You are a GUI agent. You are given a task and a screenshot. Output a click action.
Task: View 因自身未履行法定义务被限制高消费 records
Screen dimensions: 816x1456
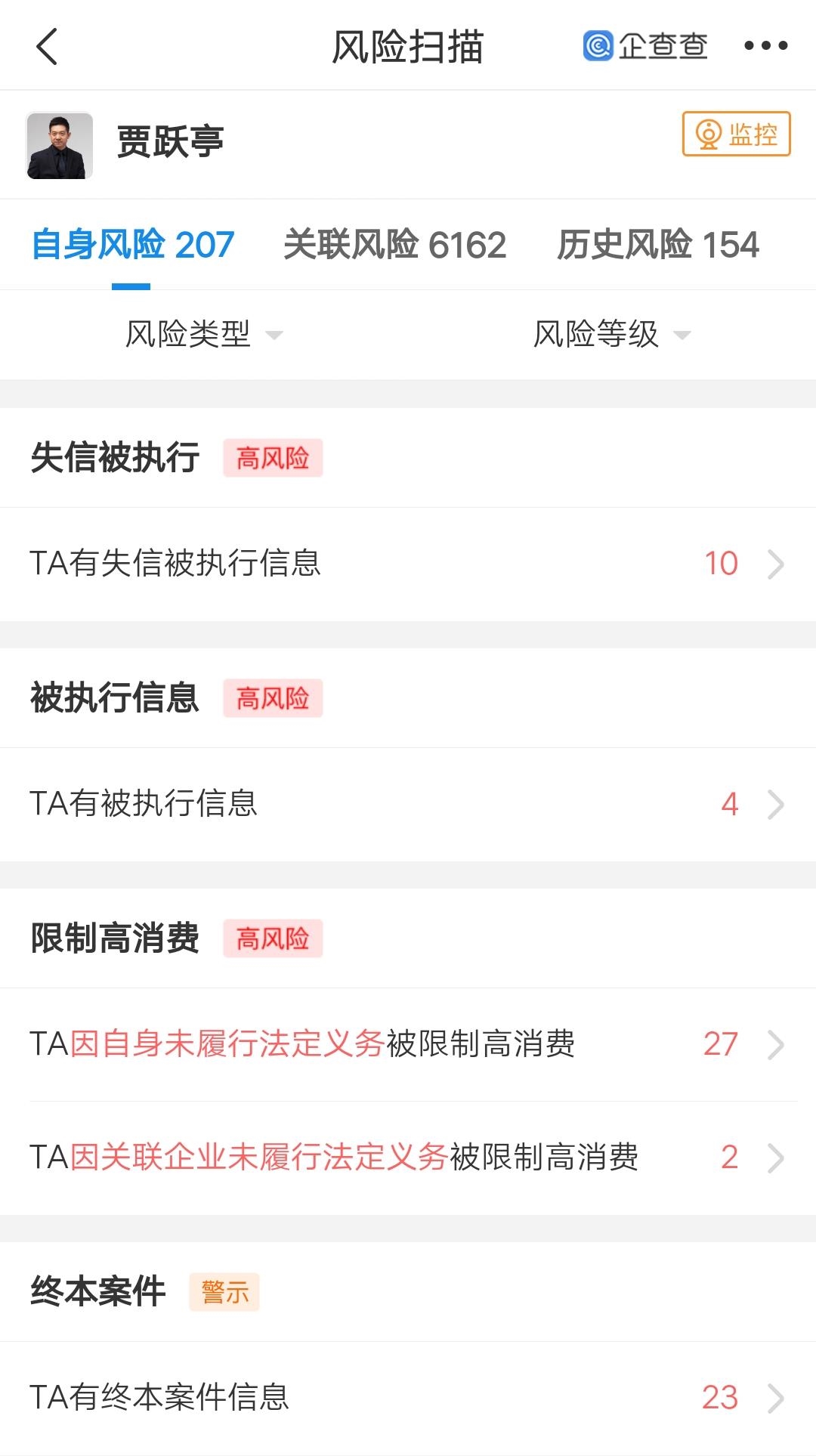[408, 1044]
